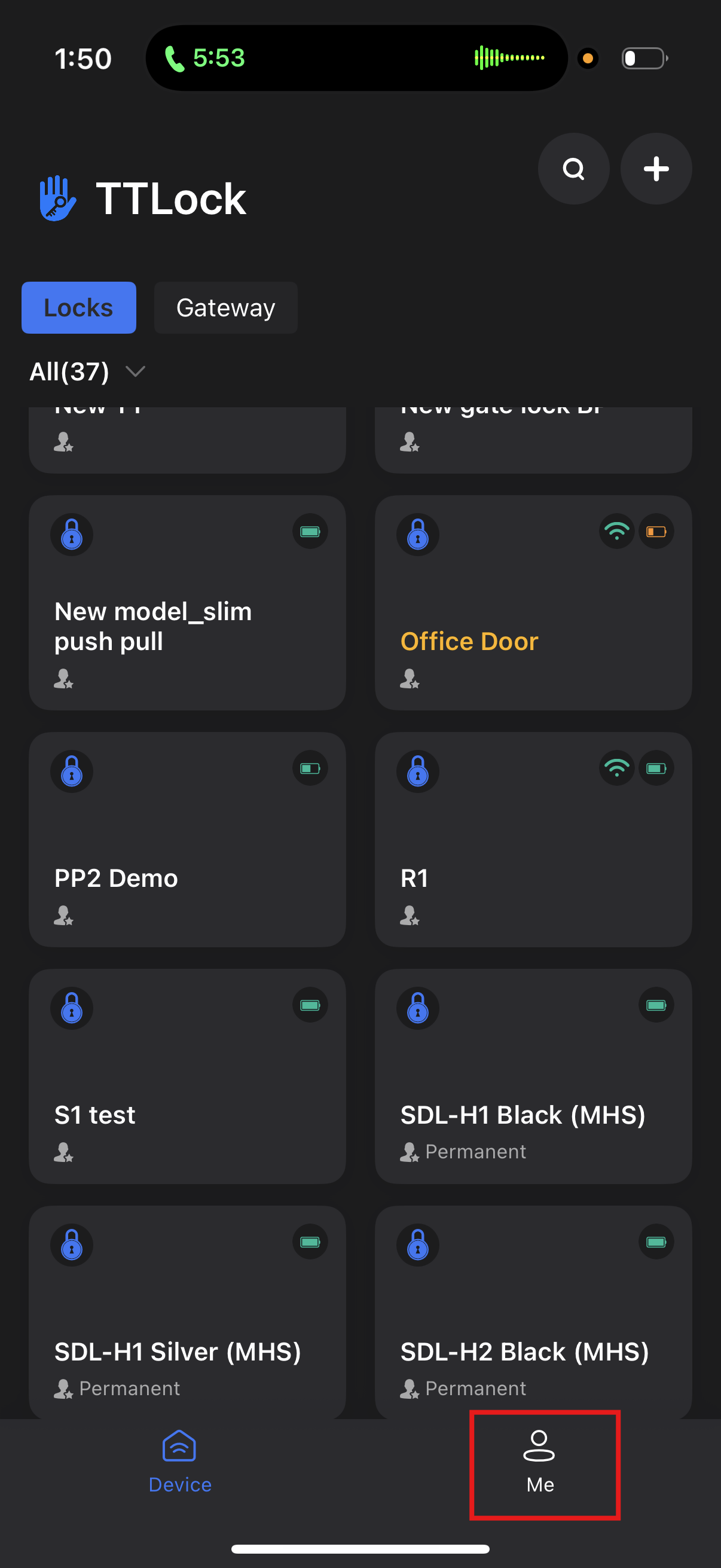721x1568 pixels.
Task: Open New model_slim push pull lock
Action: [187, 603]
